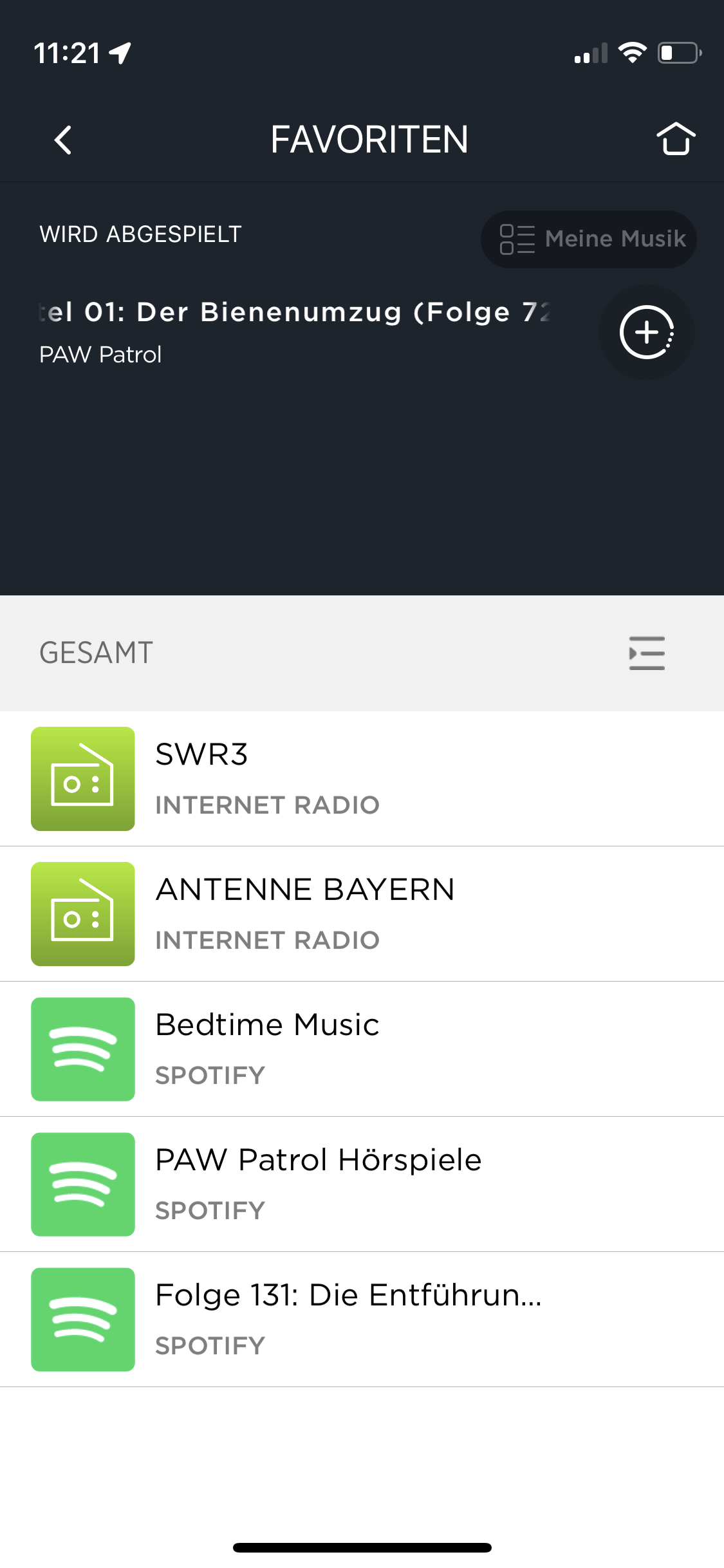Image resolution: width=724 pixels, height=1568 pixels.
Task: Go back using the arrow
Action: 63,140
